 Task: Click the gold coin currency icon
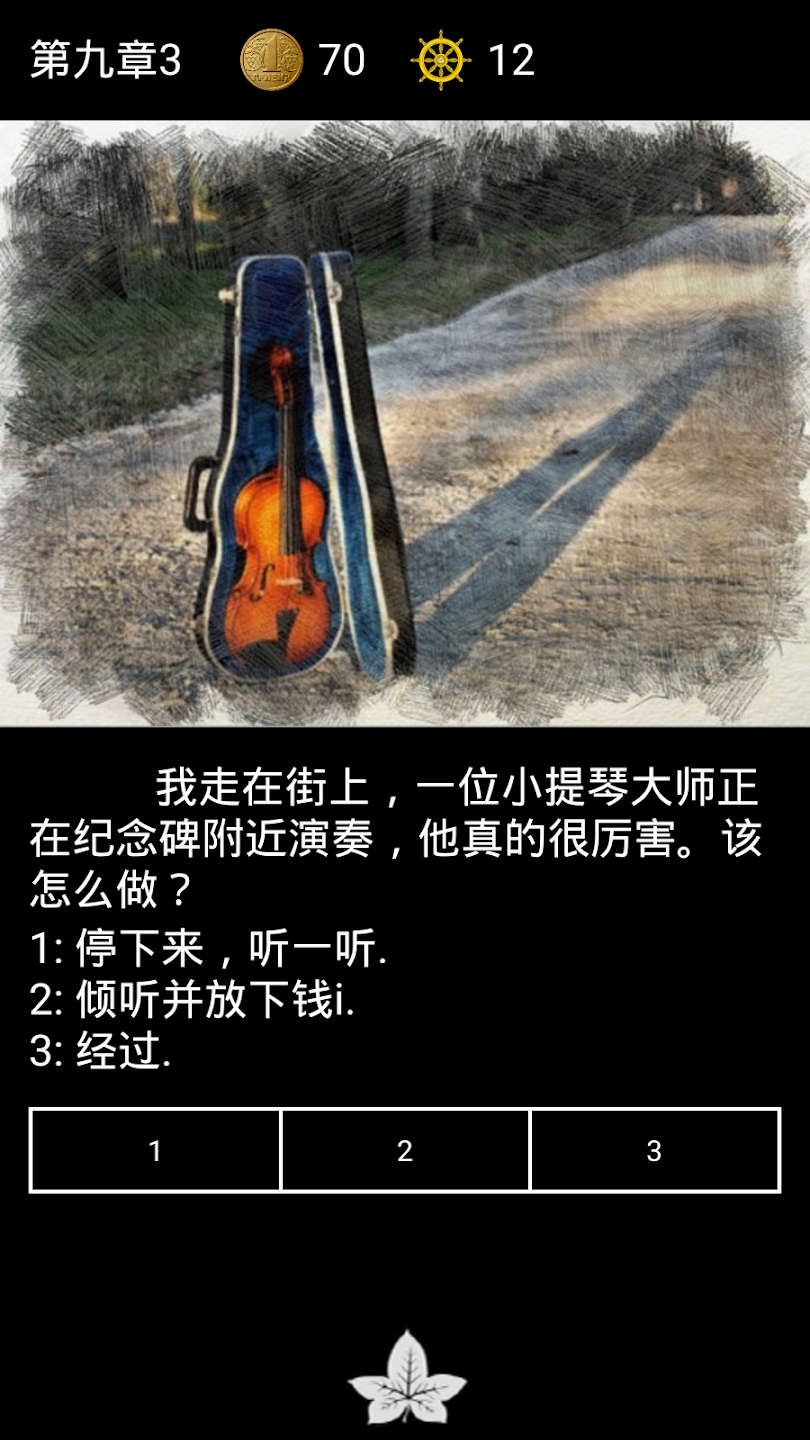click(x=268, y=60)
